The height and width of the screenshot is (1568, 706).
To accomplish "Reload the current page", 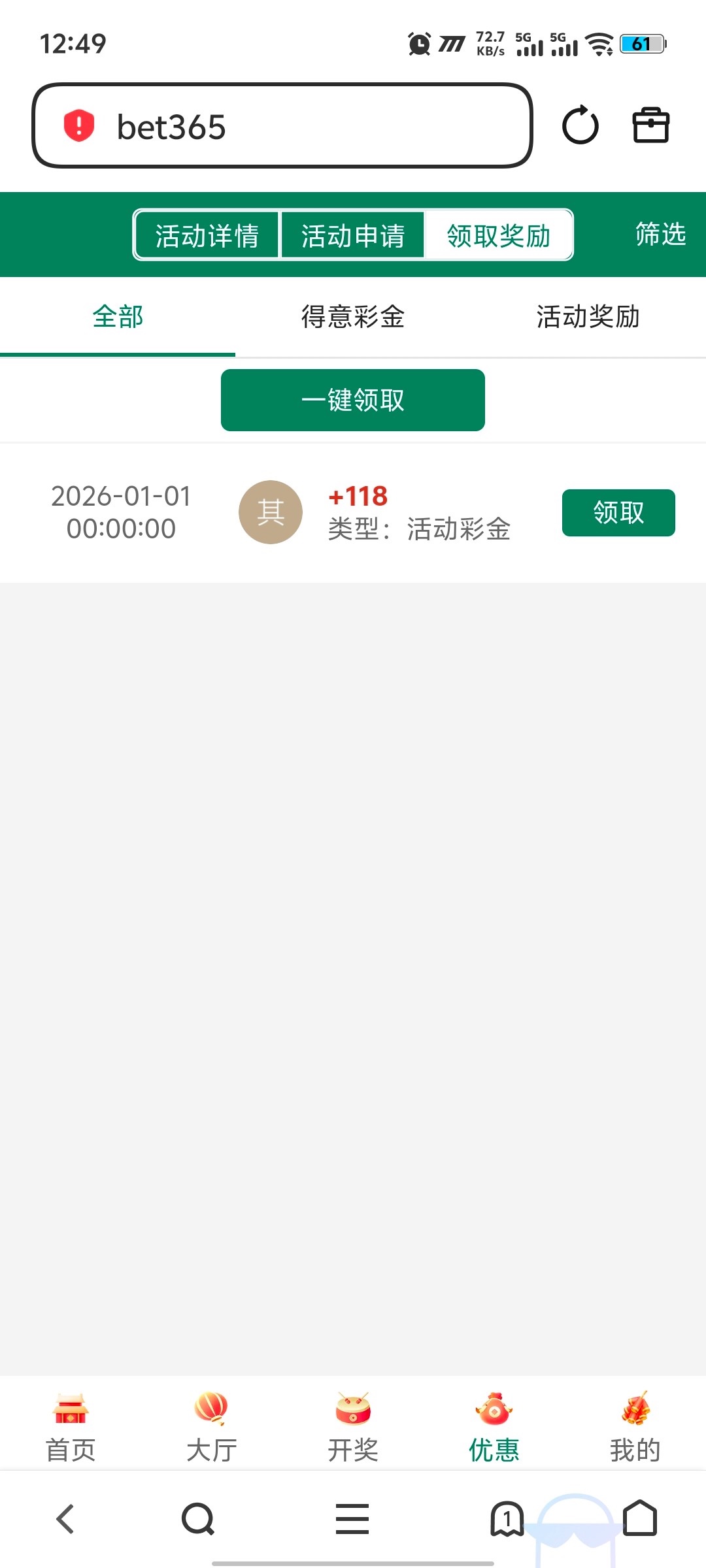I will pyautogui.click(x=580, y=125).
